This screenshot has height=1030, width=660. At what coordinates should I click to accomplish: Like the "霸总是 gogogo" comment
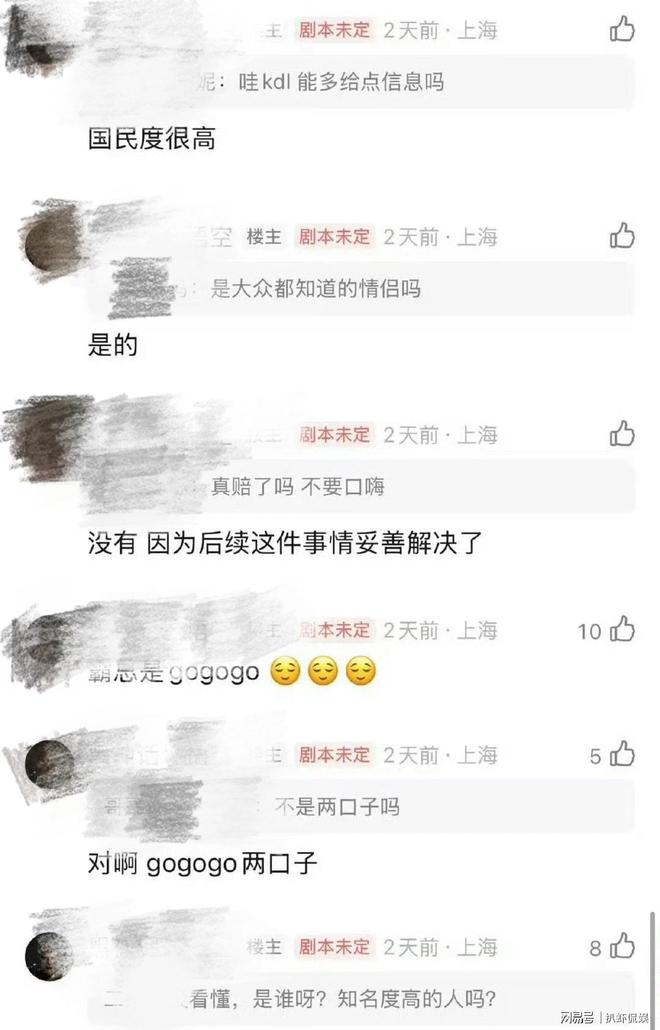[622, 630]
